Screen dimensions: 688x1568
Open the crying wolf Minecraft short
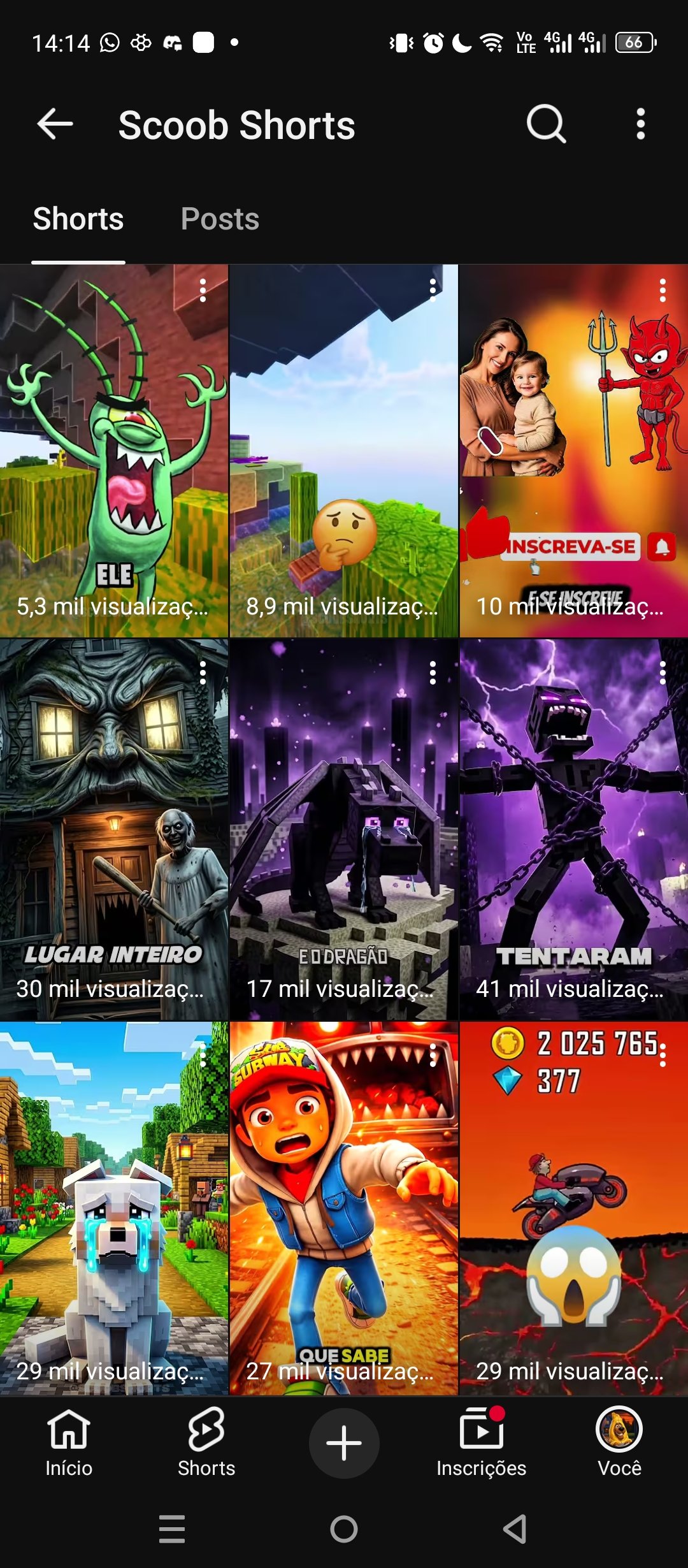coord(113,1211)
